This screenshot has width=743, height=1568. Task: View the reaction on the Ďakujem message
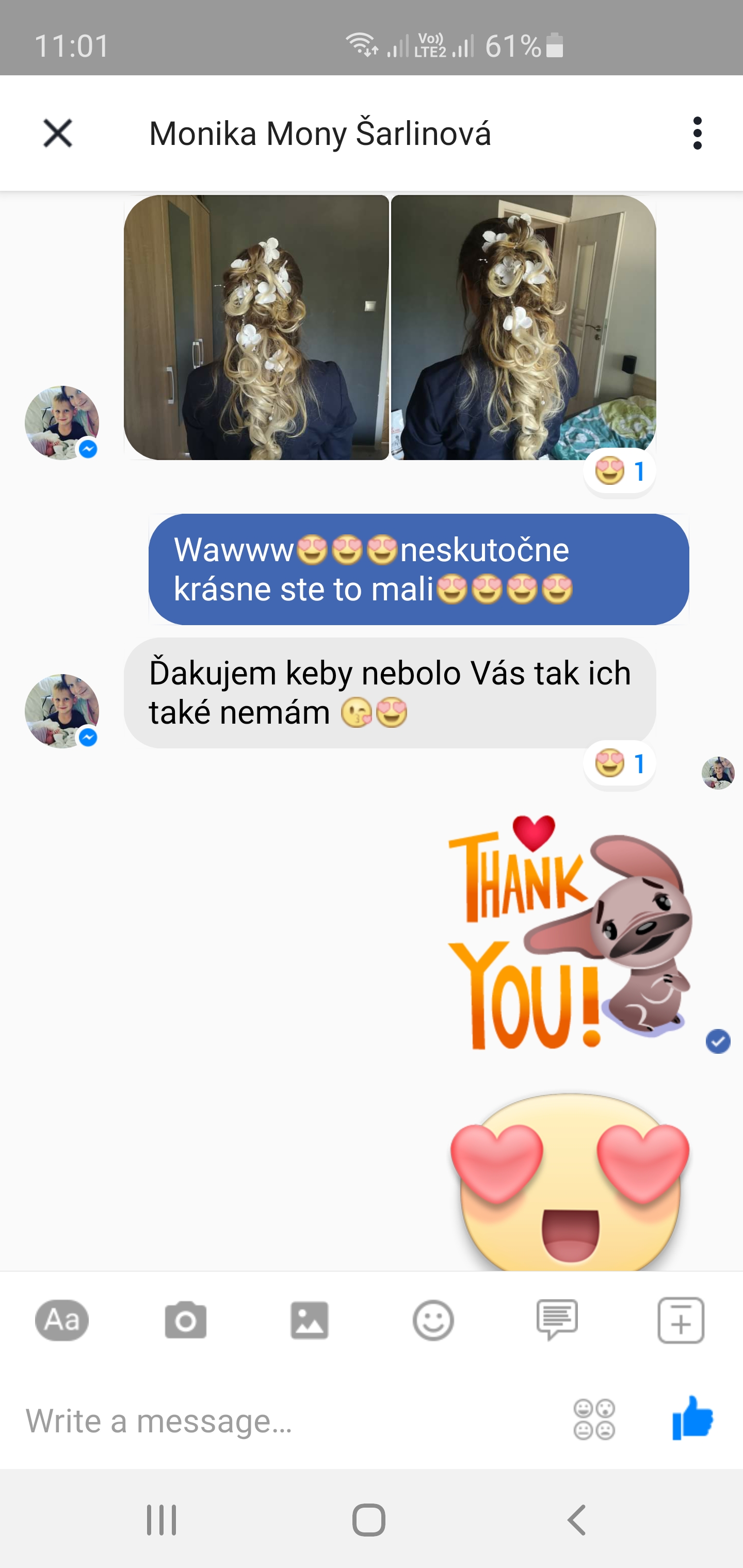619,764
